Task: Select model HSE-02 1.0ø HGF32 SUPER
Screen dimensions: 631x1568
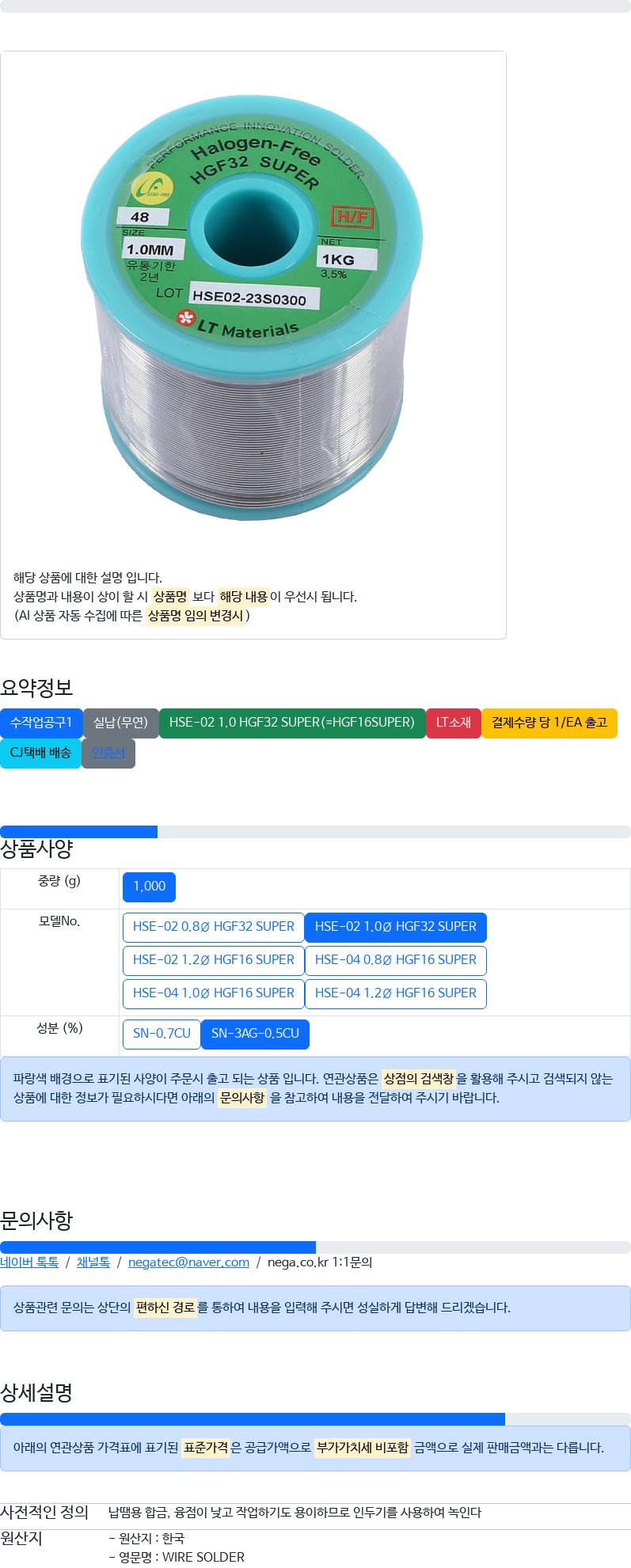Action: point(395,927)
